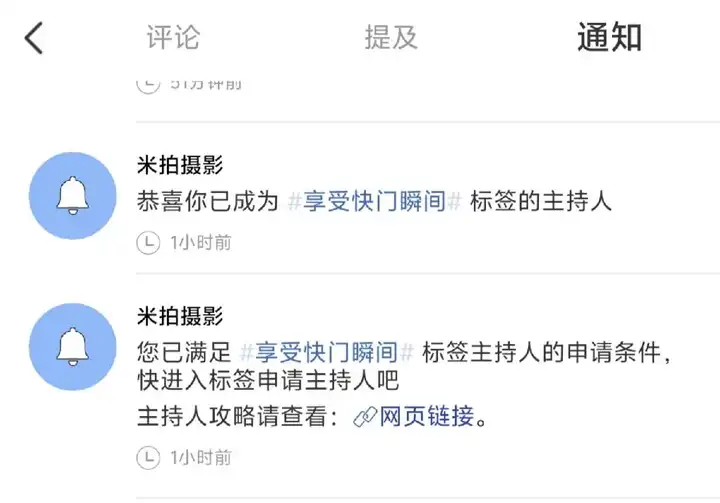Switch to the 评论 tab

173,38
